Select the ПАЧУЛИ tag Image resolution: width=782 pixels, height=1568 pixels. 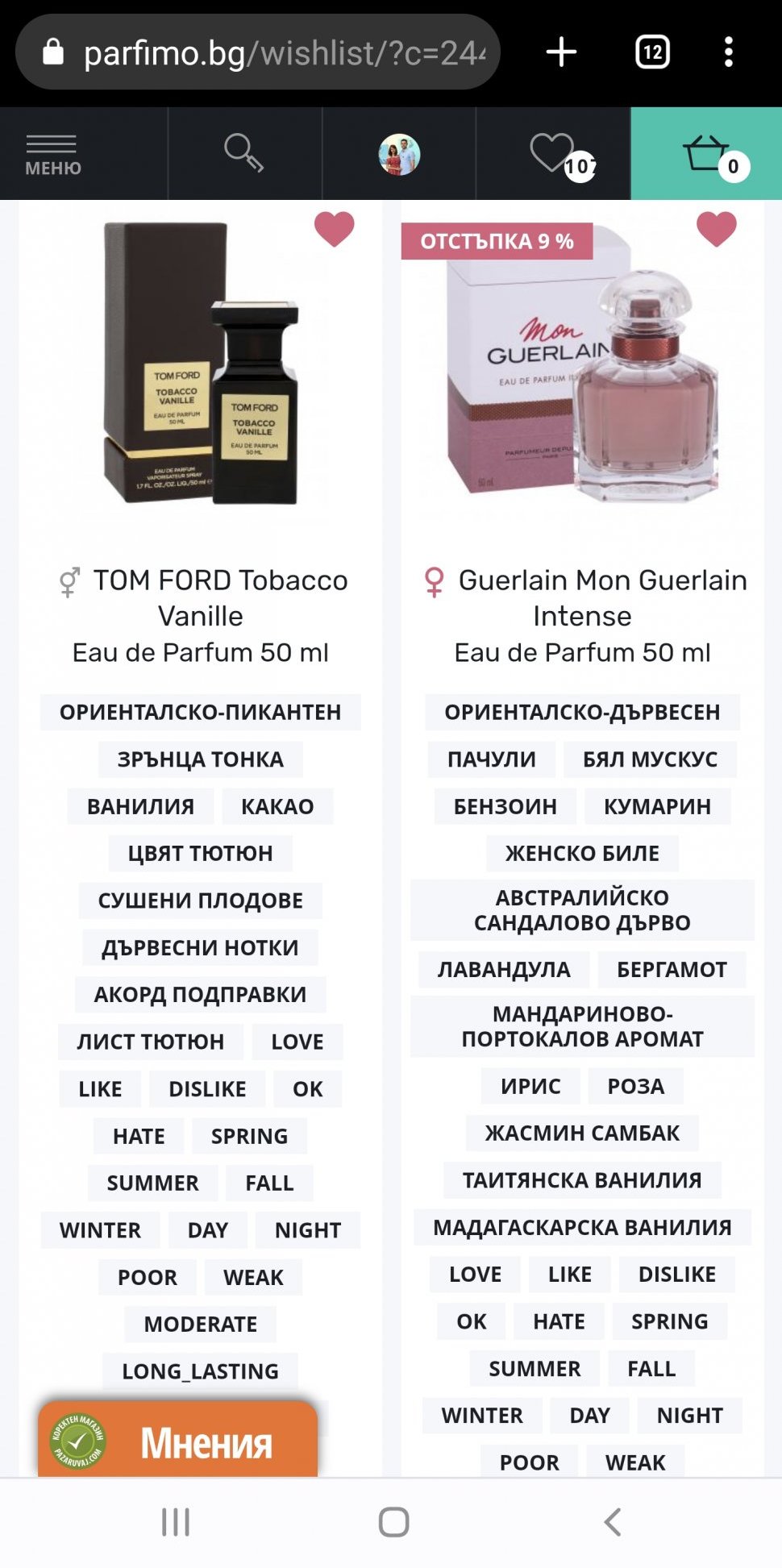pos(491,759)
